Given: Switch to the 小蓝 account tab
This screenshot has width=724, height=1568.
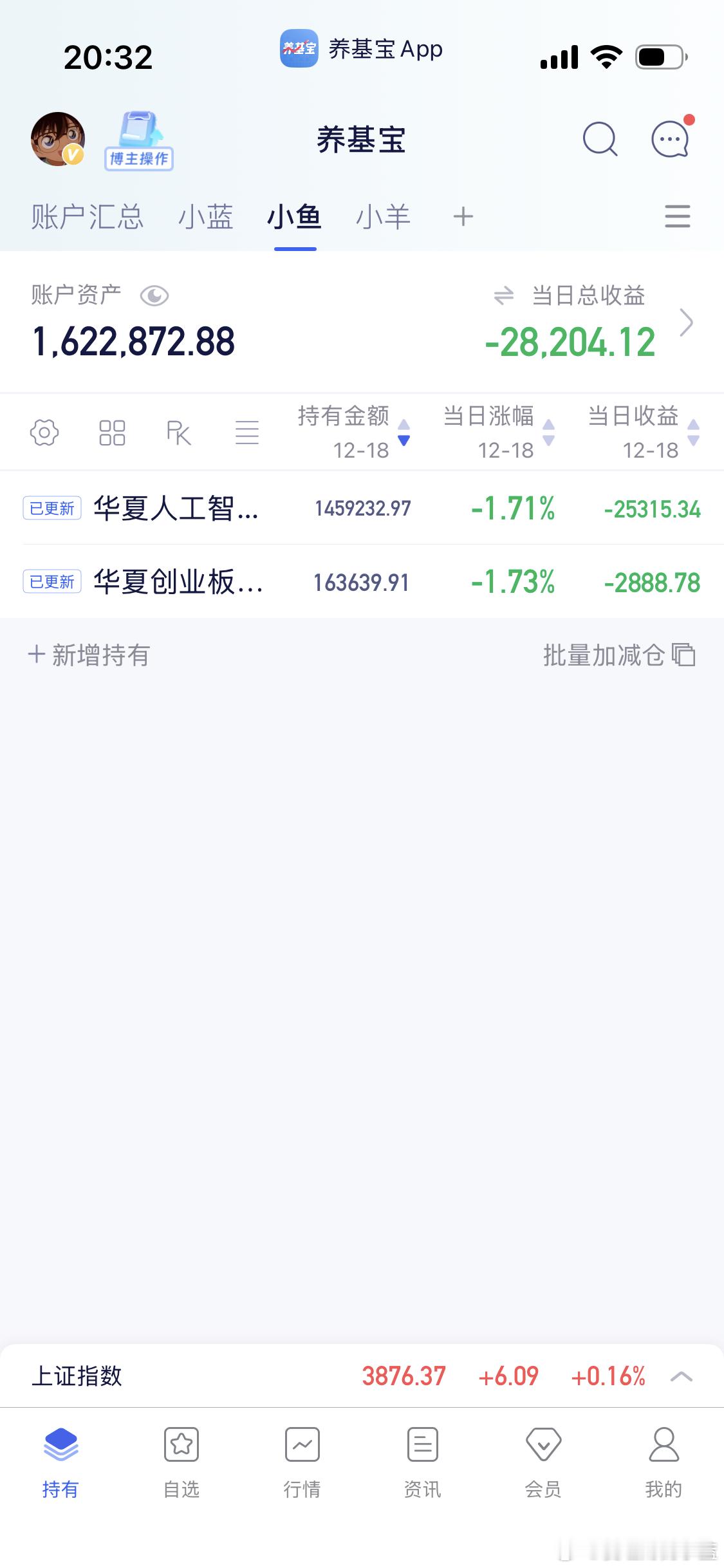Looking at the screenshot, I should (x=205, y=217).
